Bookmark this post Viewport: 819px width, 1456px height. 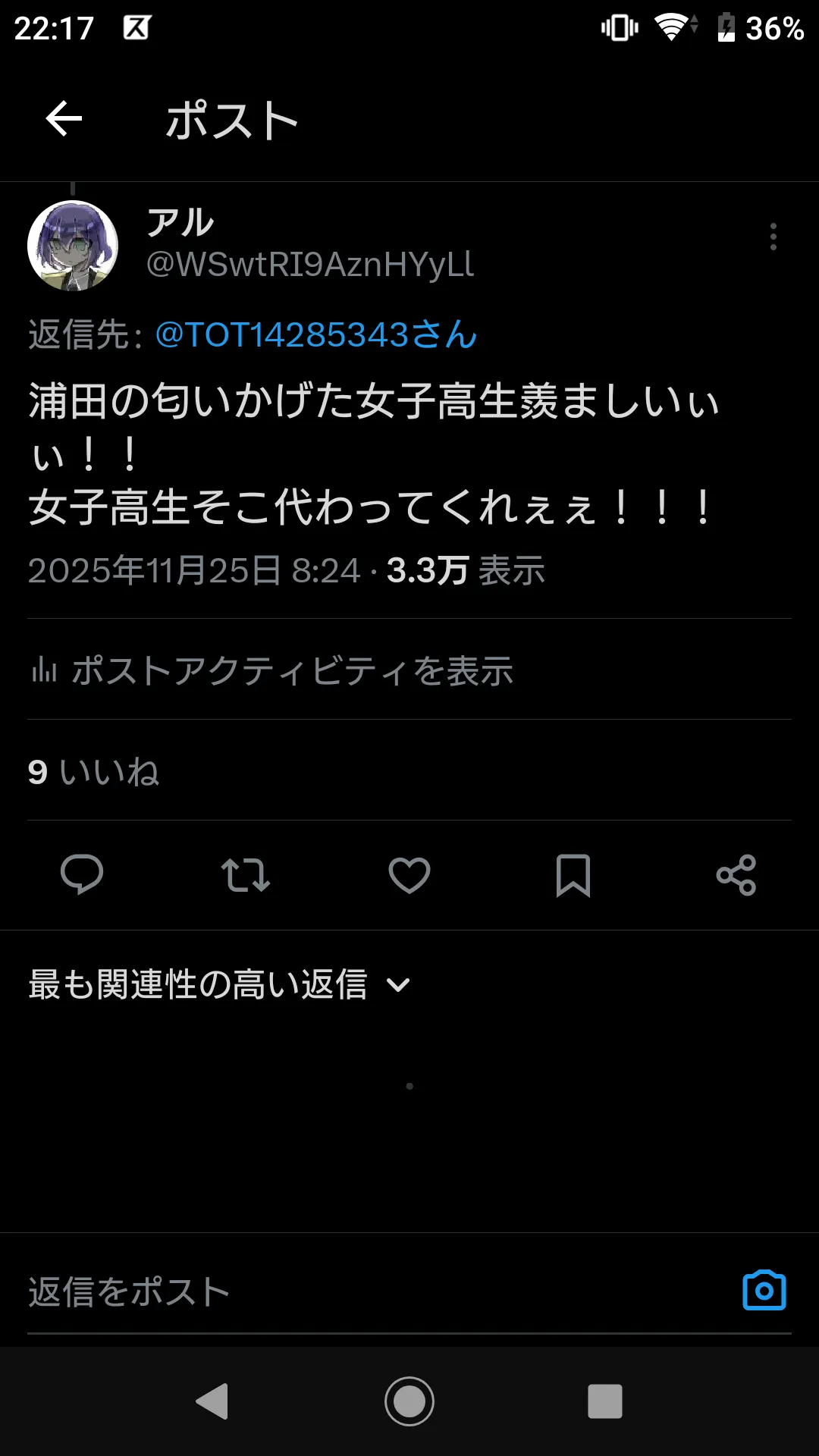[573, 875]
